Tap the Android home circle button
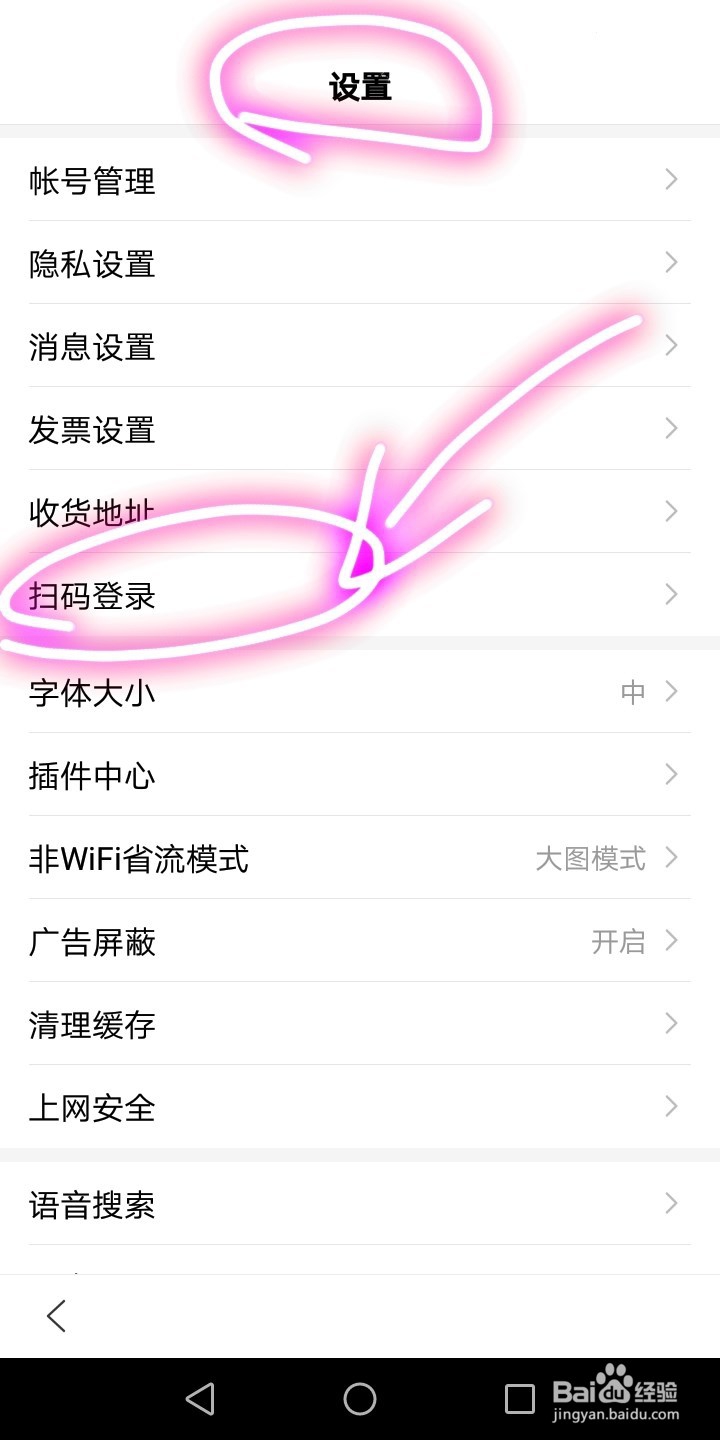 tap(360, 1398)
